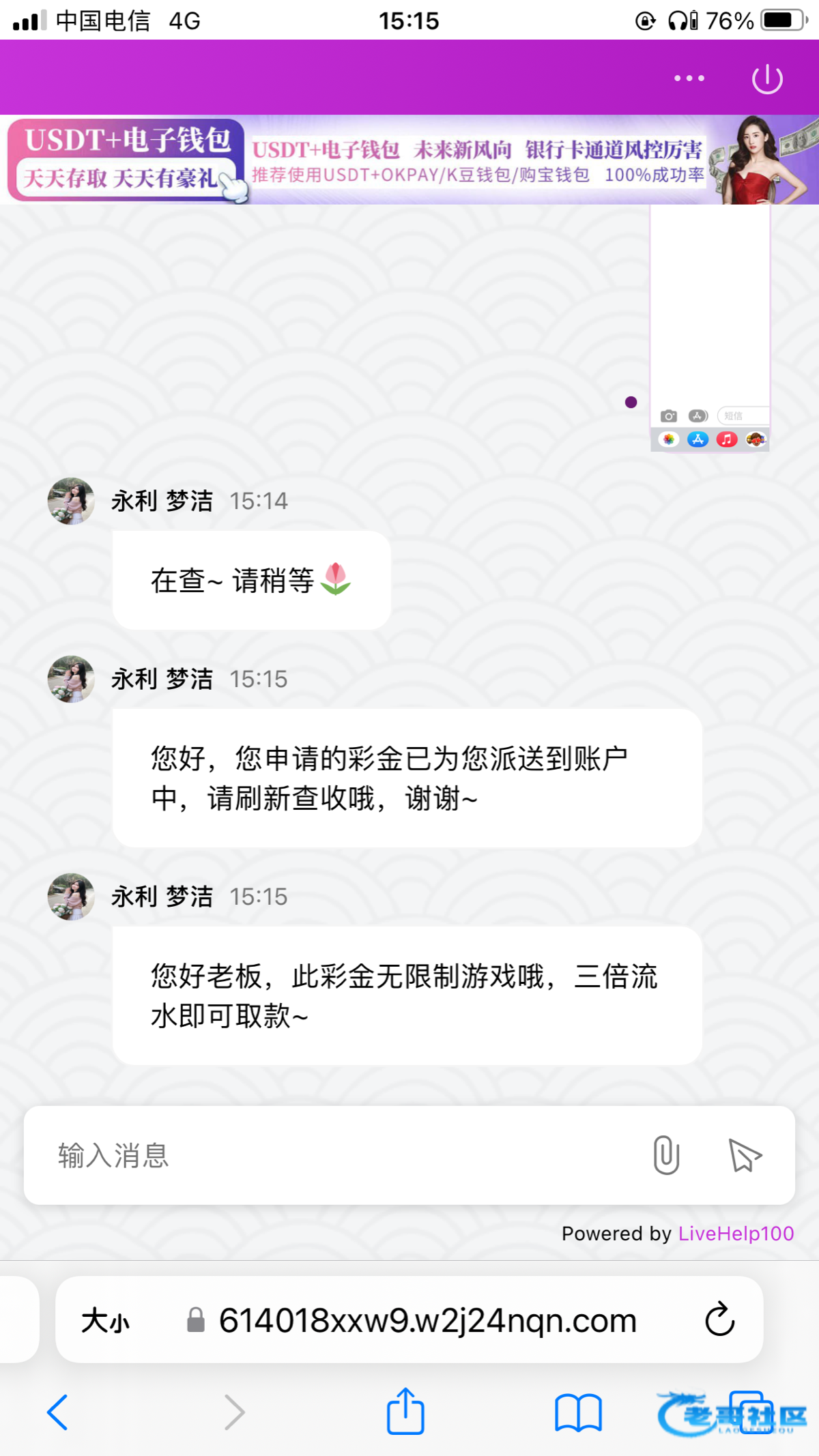Screen dimensions: 819x1456
Task: Open the LiveHelp100 link
Action: pos(736,1234)
